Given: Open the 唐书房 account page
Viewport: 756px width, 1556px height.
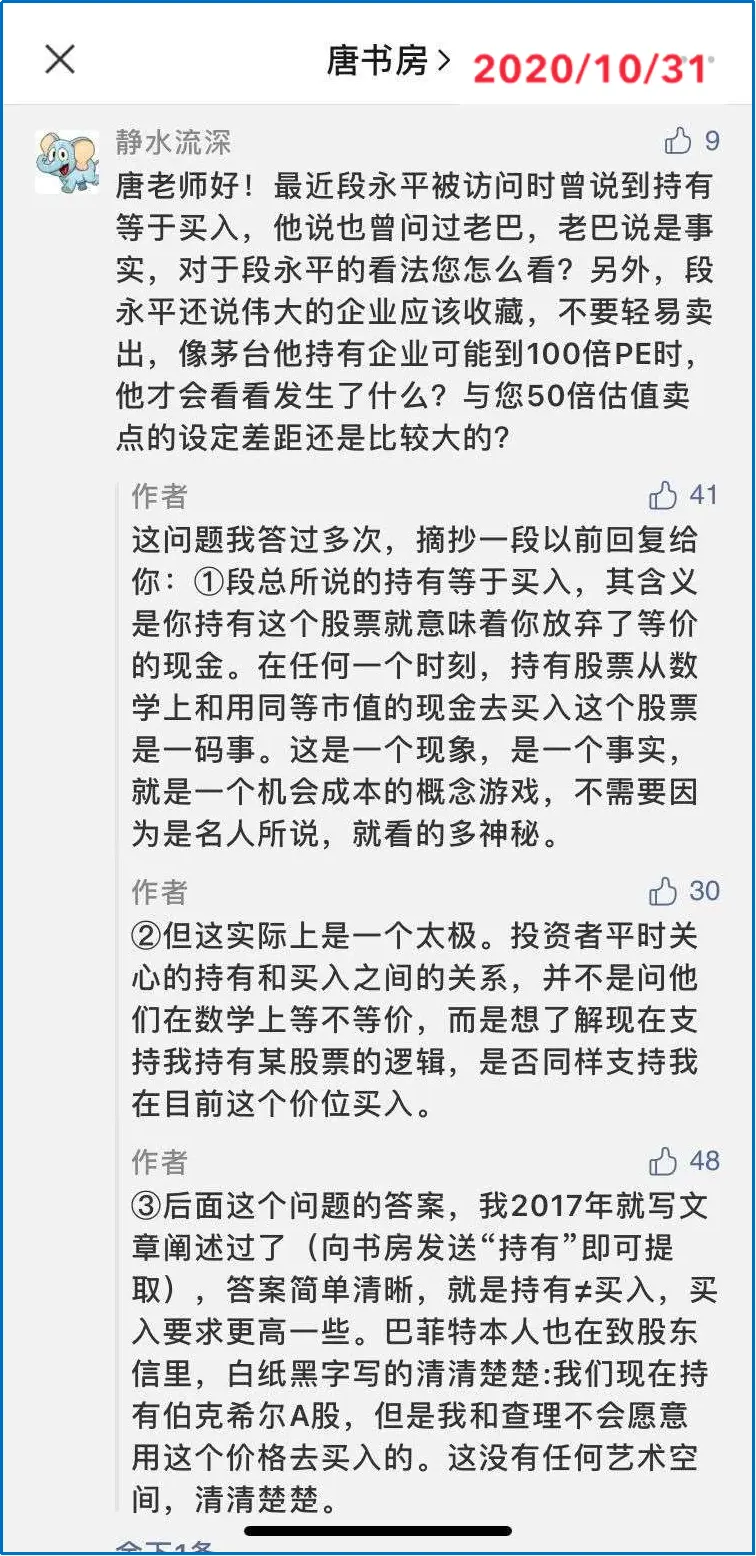Looking at the screenshot, I should point(388,61).
